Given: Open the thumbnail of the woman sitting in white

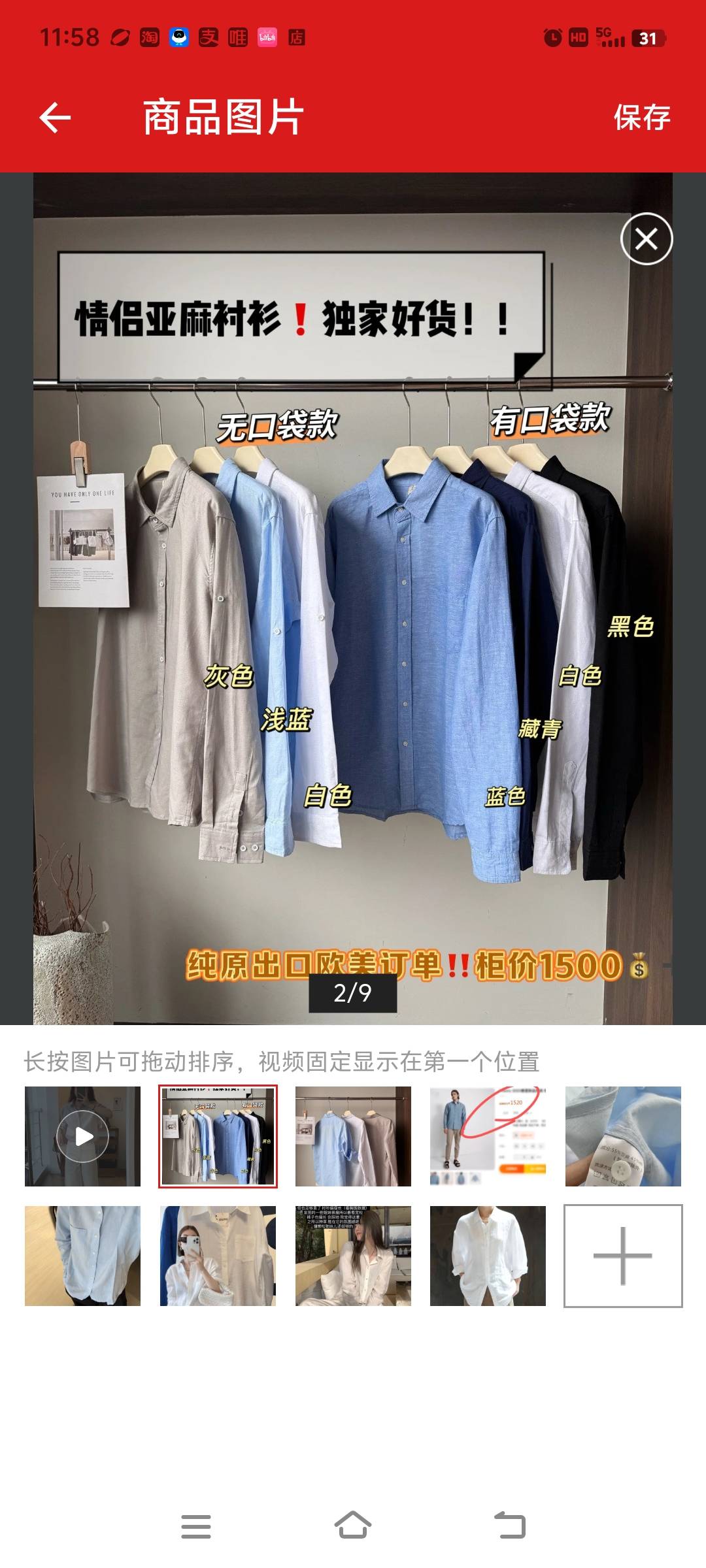Looking at the screenshot, I should coord(353,1256).
